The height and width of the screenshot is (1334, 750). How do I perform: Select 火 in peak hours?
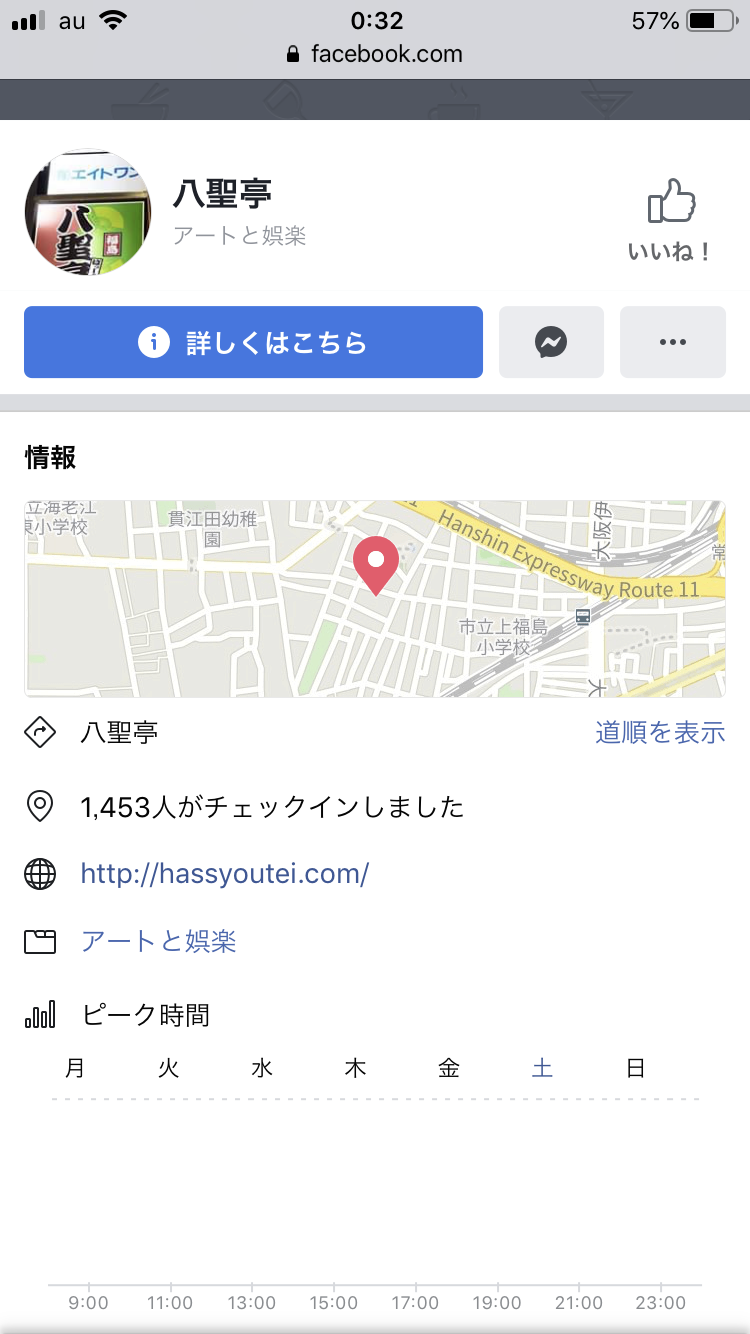point(168,1069)
